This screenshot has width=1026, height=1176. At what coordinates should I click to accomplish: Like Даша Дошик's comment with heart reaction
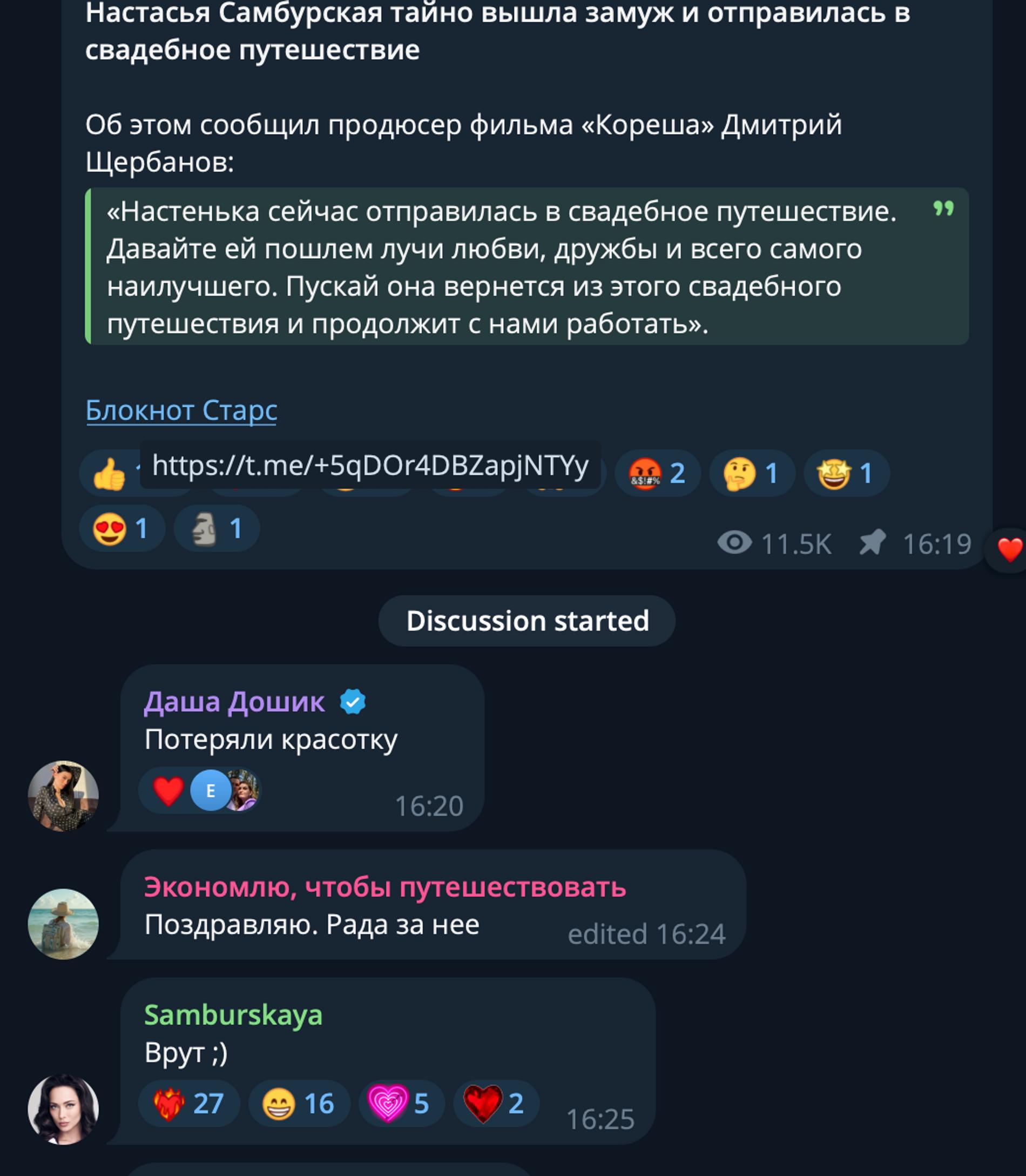click(168, 790)
